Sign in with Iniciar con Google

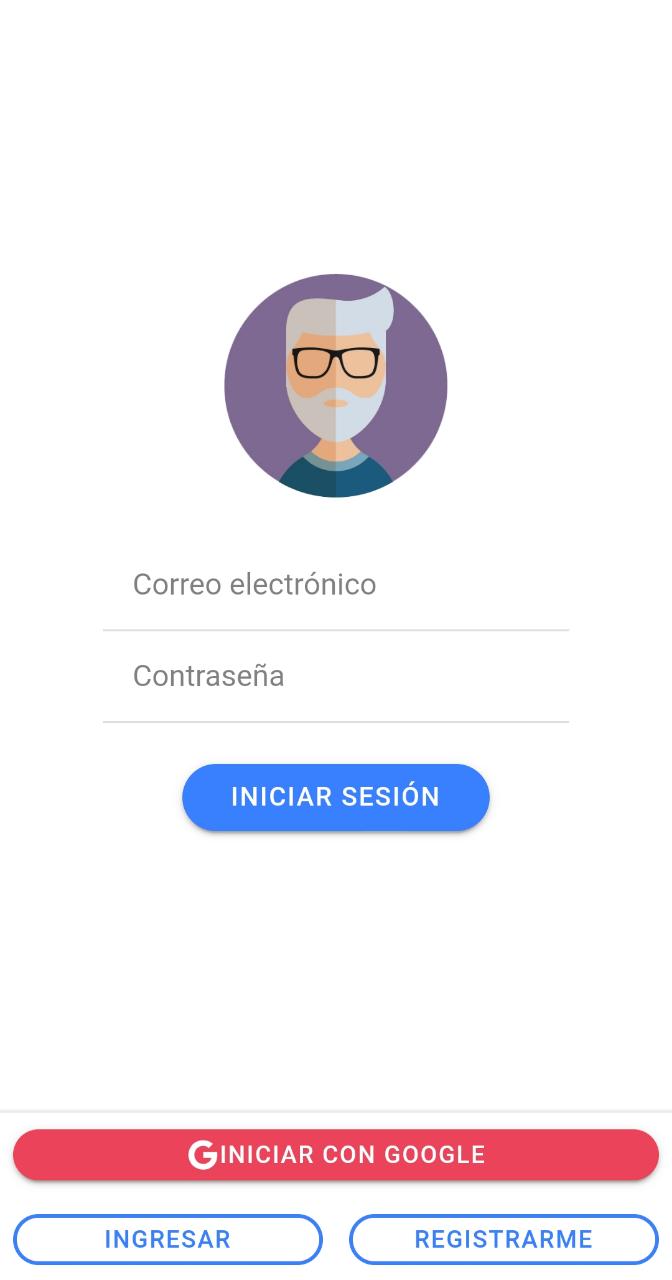pyautogui.click(x=336, y=1155)
